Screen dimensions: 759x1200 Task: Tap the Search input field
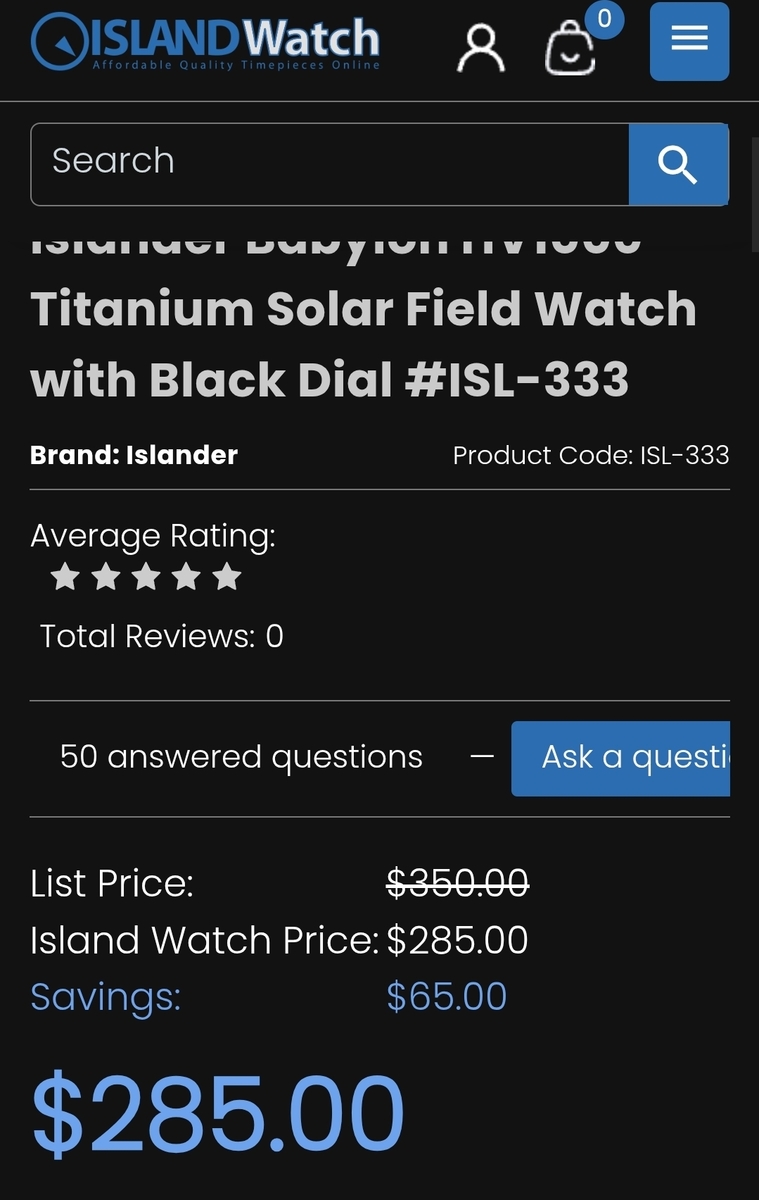(330, 164)
